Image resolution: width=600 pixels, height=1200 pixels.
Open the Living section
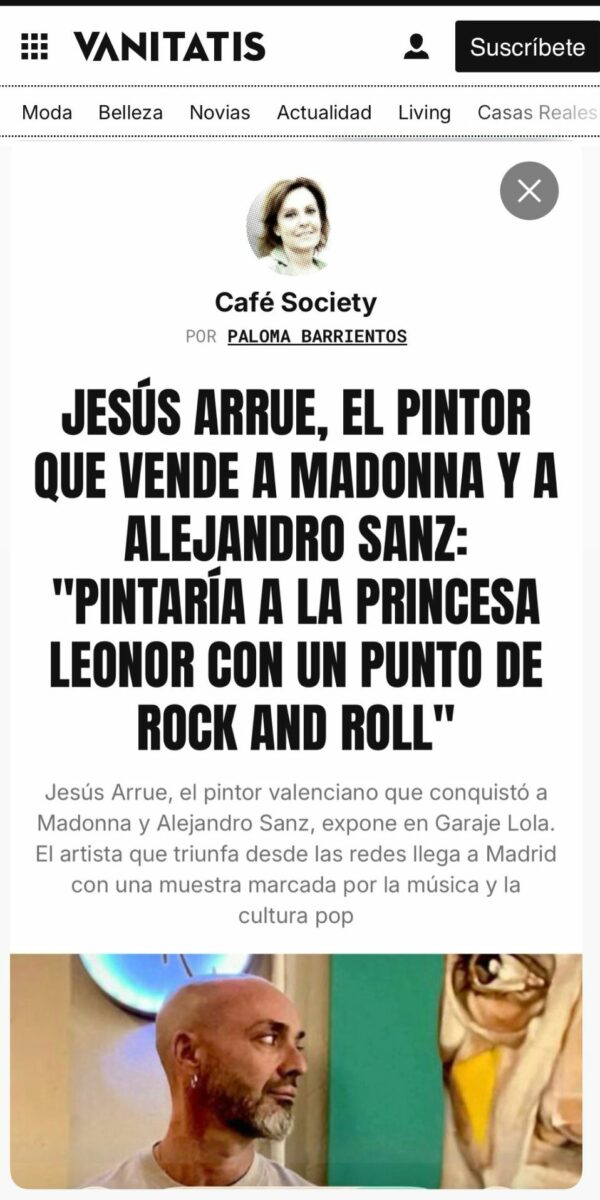[x=424, y=112]
